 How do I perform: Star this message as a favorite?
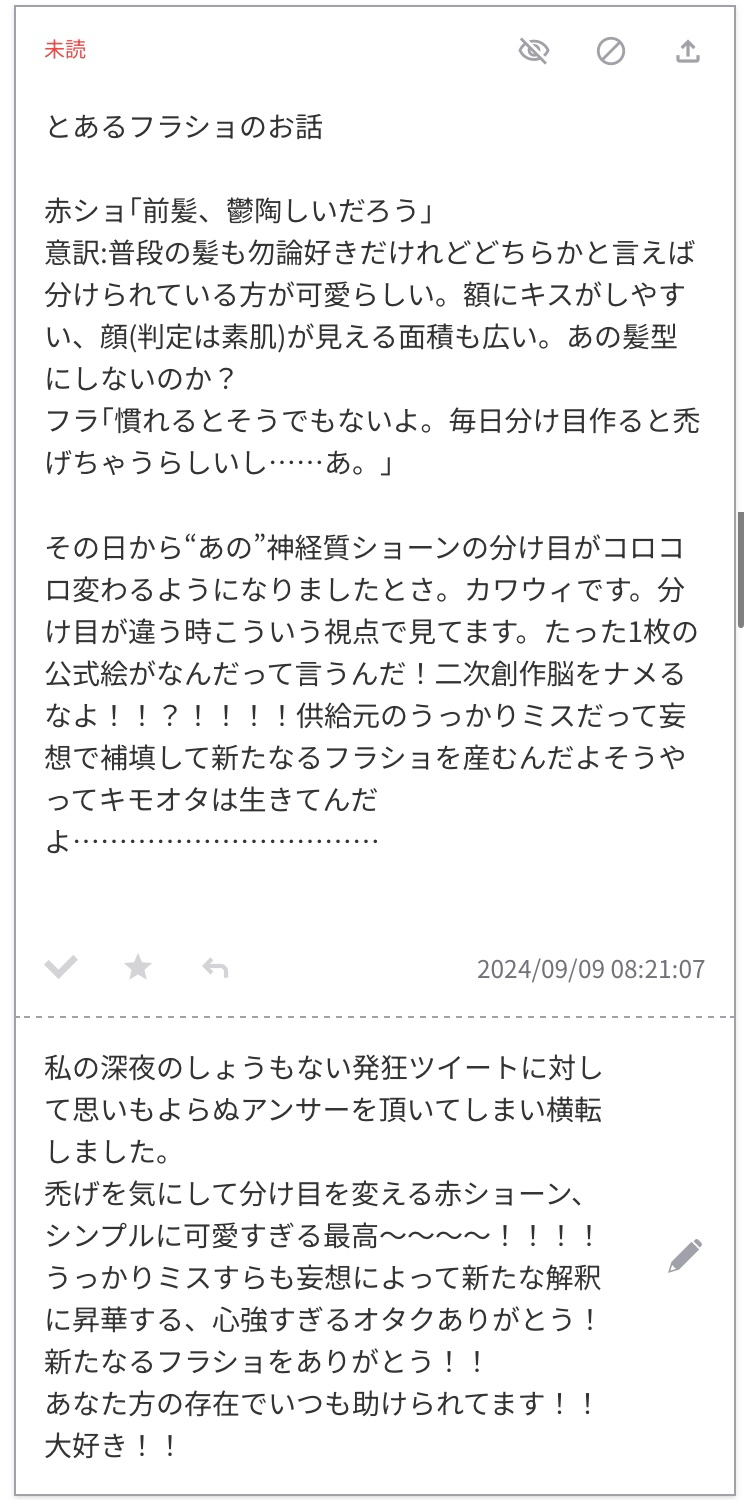tap(138, 967)
